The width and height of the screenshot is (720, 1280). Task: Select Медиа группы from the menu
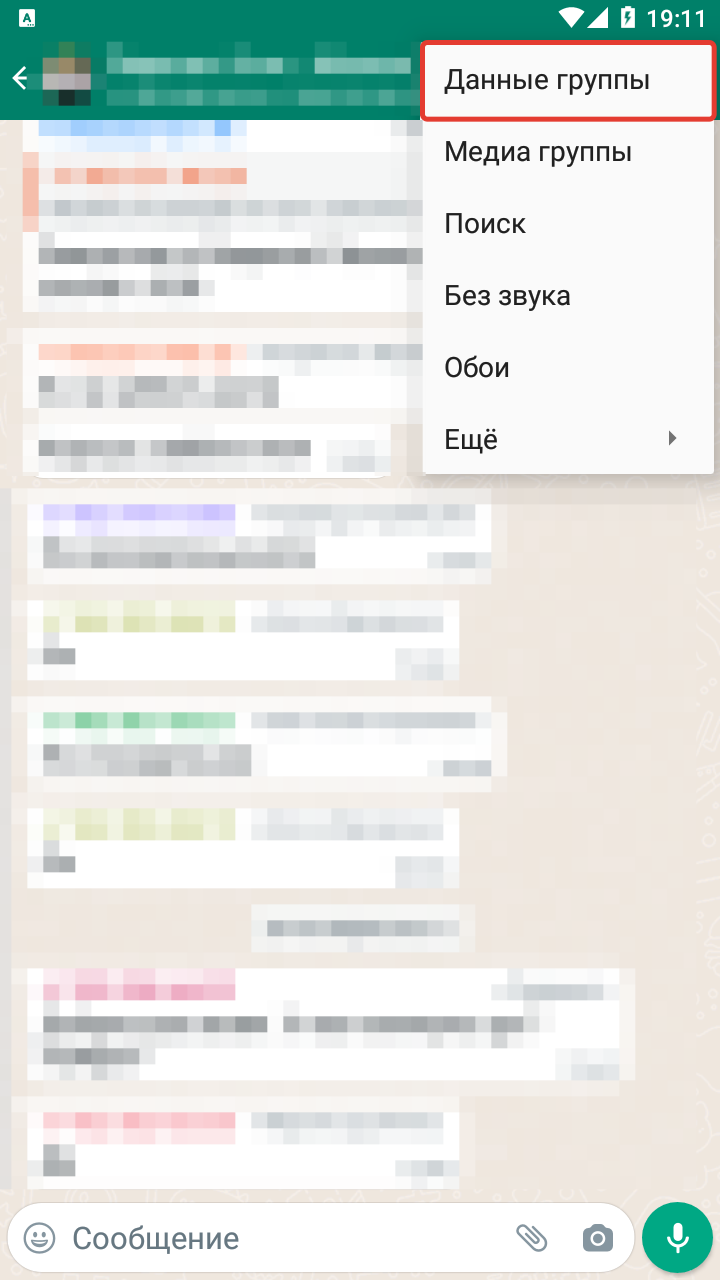pyautogui.click(x=568, y=152)
